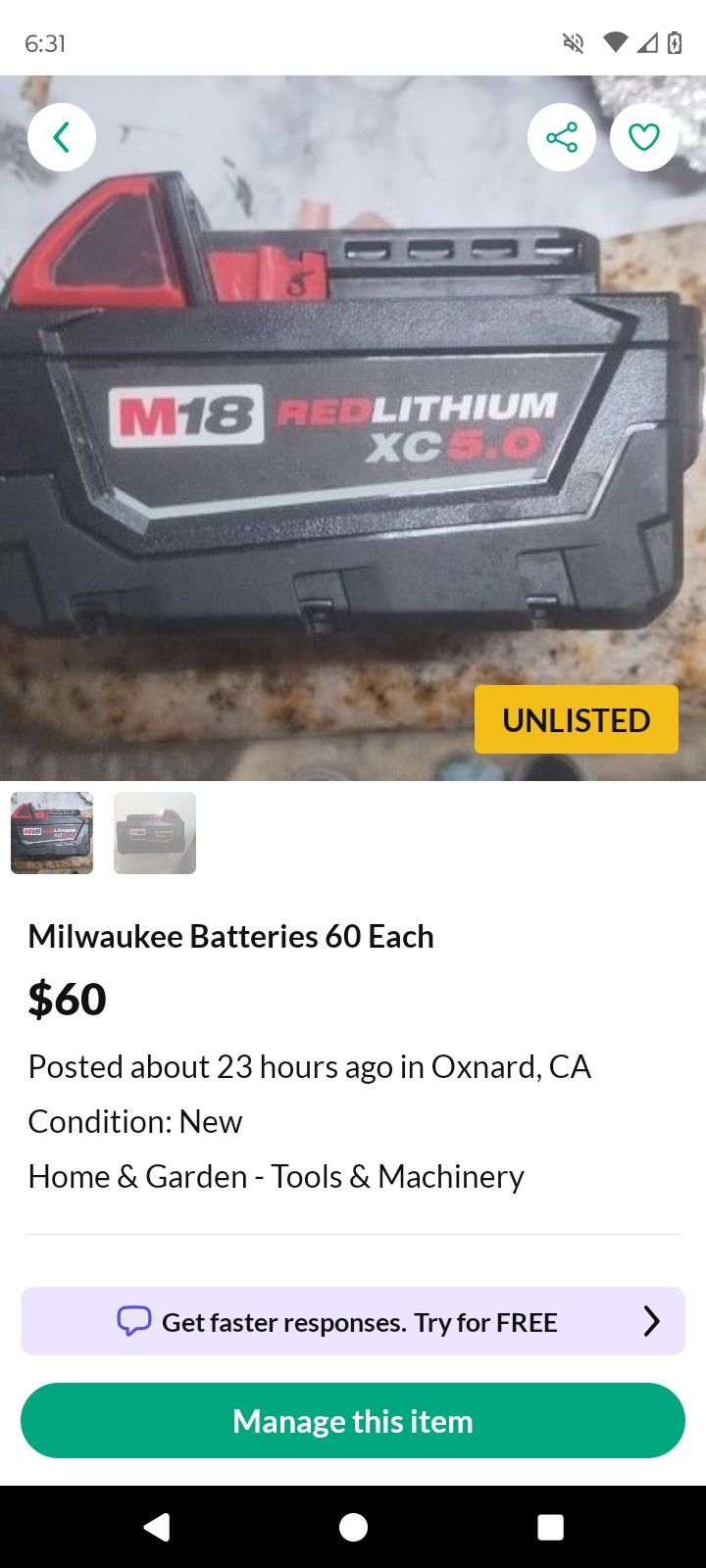Select the first photo thumbnail

click(x=52, y=833)
